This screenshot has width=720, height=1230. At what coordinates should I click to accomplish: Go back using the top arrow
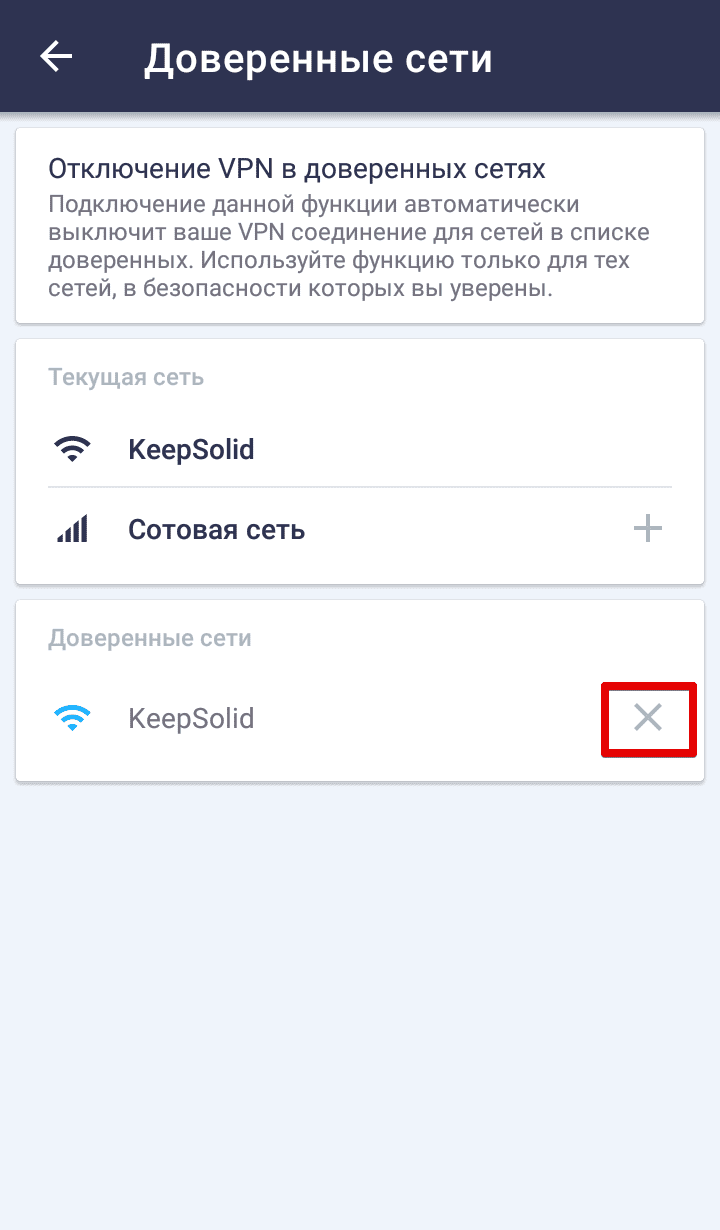click(x=56, y=57)
